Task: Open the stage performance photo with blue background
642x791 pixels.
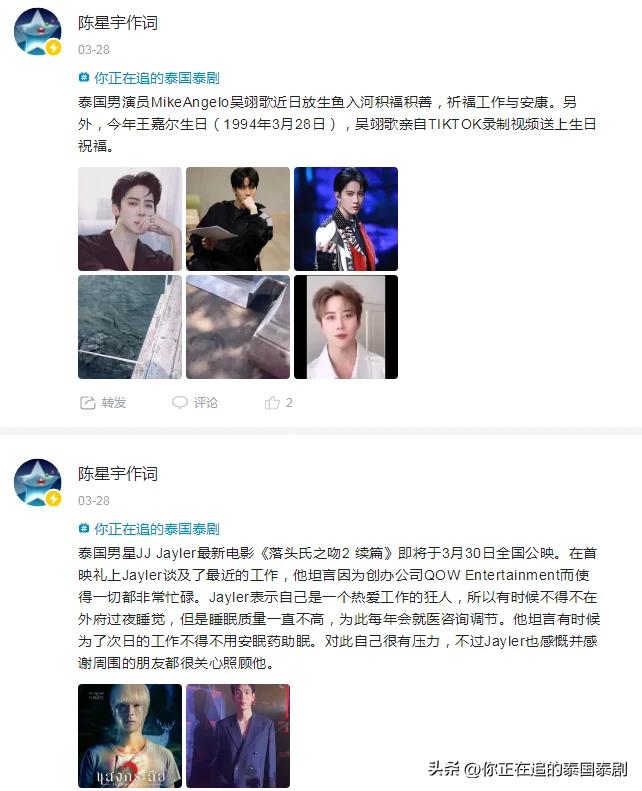Action: (345, 219)
